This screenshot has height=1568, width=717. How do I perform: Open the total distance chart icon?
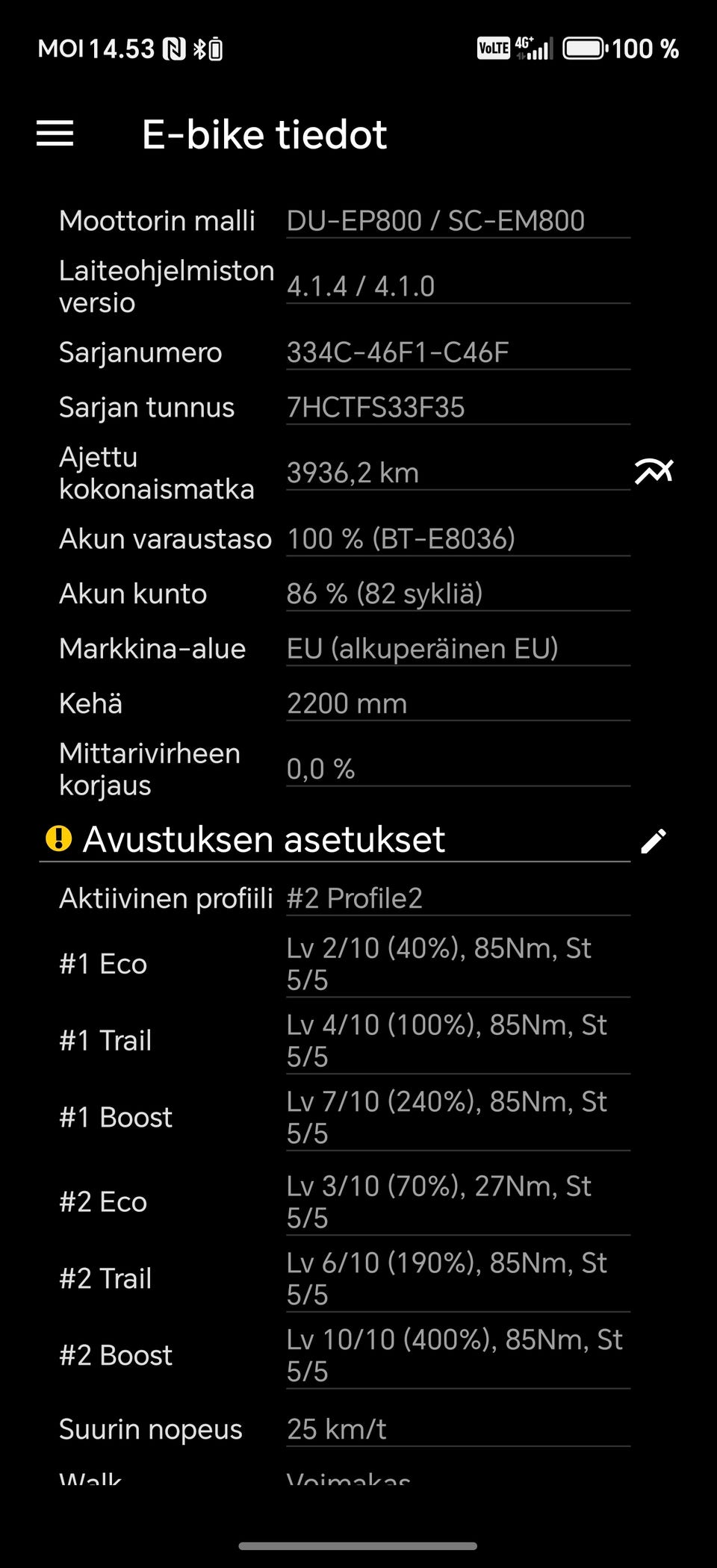point(654,472)
